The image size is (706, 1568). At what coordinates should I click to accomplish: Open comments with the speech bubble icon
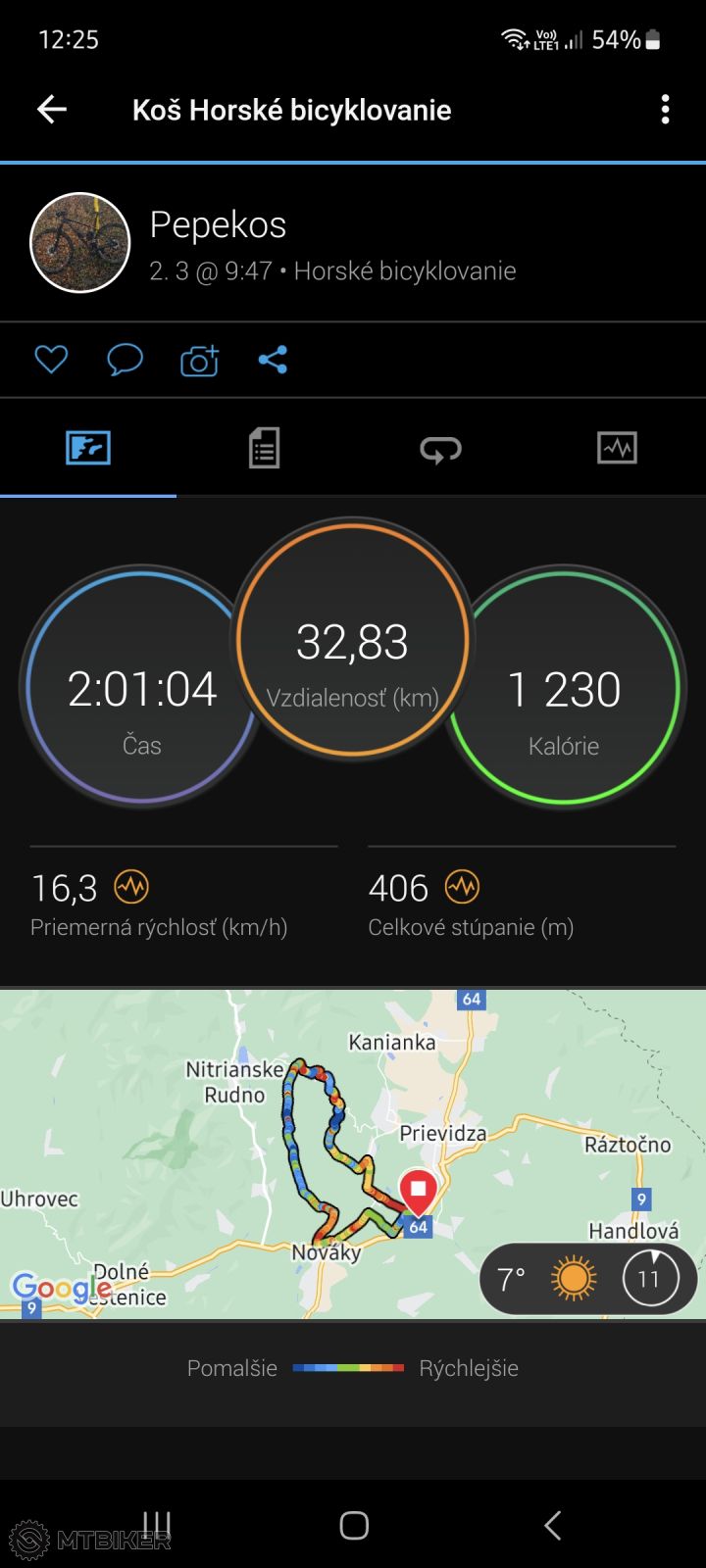pyautogui.click(x=125, y=360)
